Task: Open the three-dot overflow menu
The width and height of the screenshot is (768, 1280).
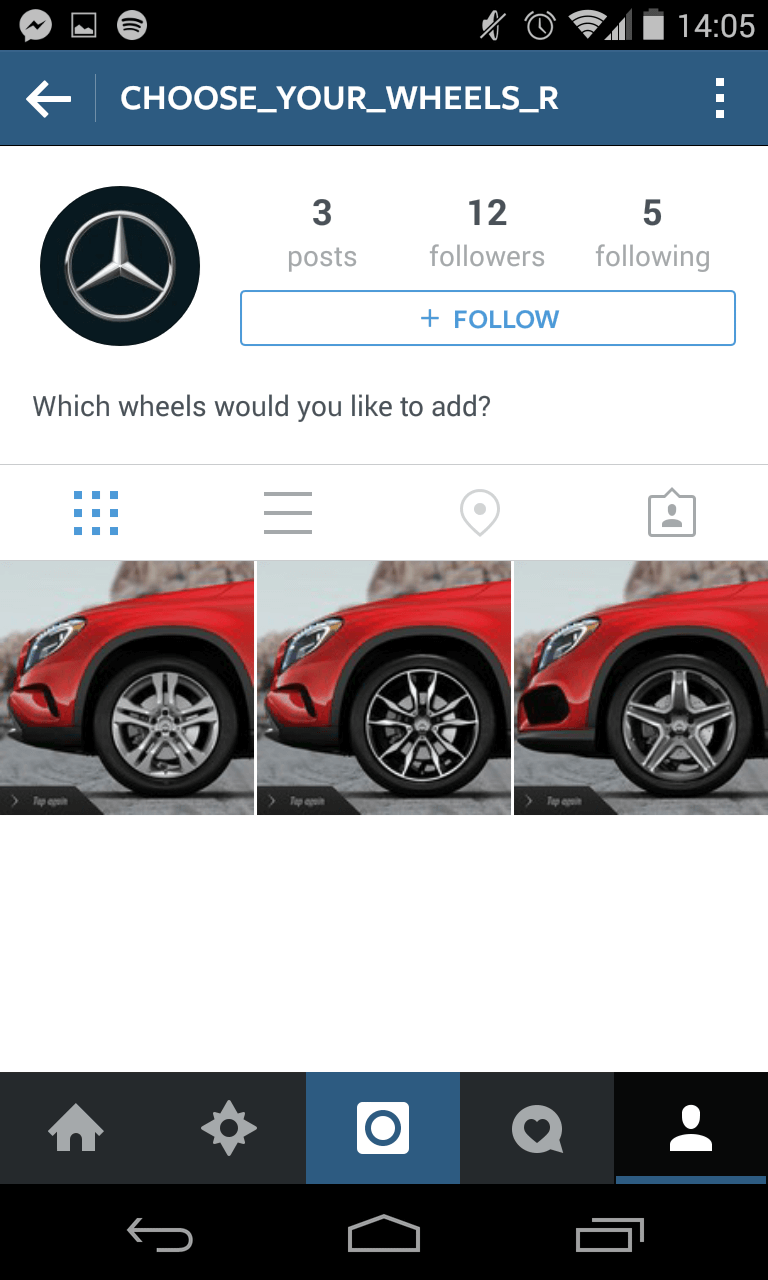Action: (720, 98)
